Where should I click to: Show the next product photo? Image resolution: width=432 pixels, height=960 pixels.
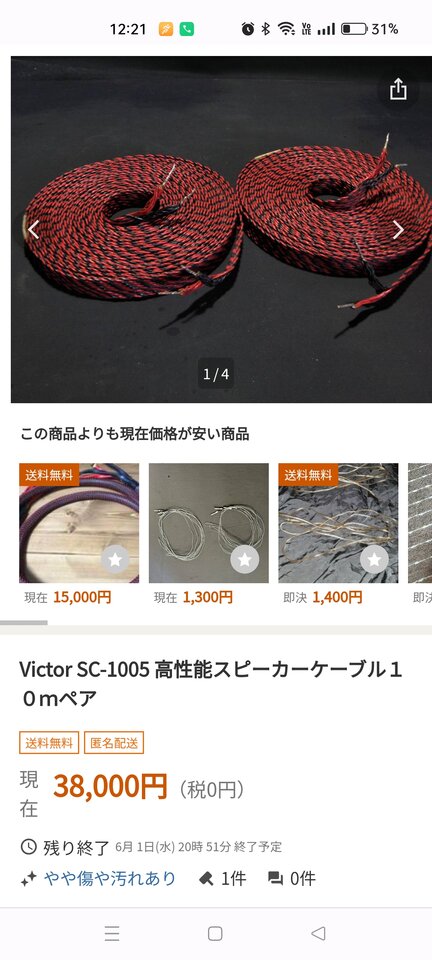(x=398, y=230)
